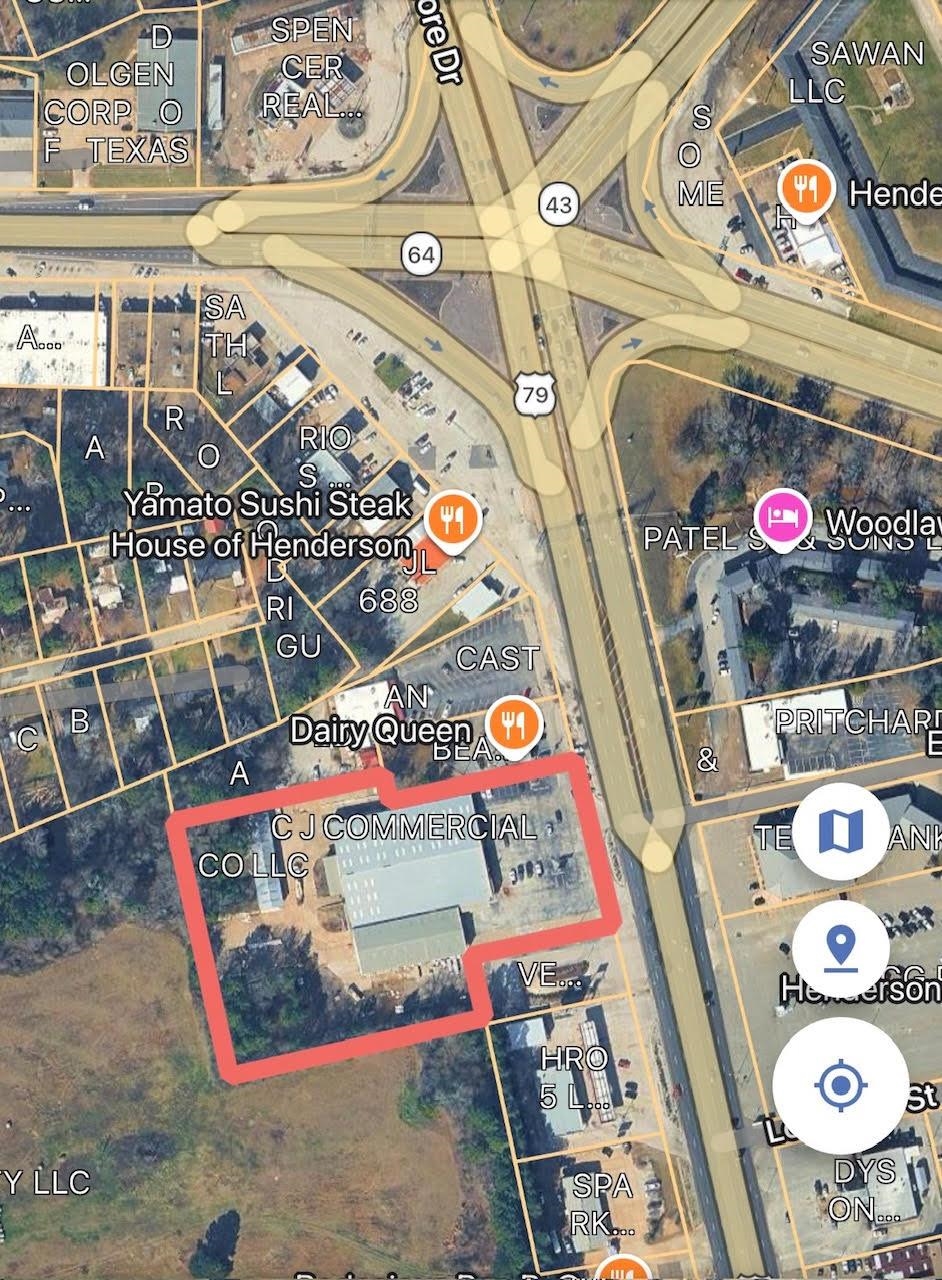Open the Dairy Queen restaurant marker
The height and width of the screenshot is (1280, 942).
tap(513, 723)
